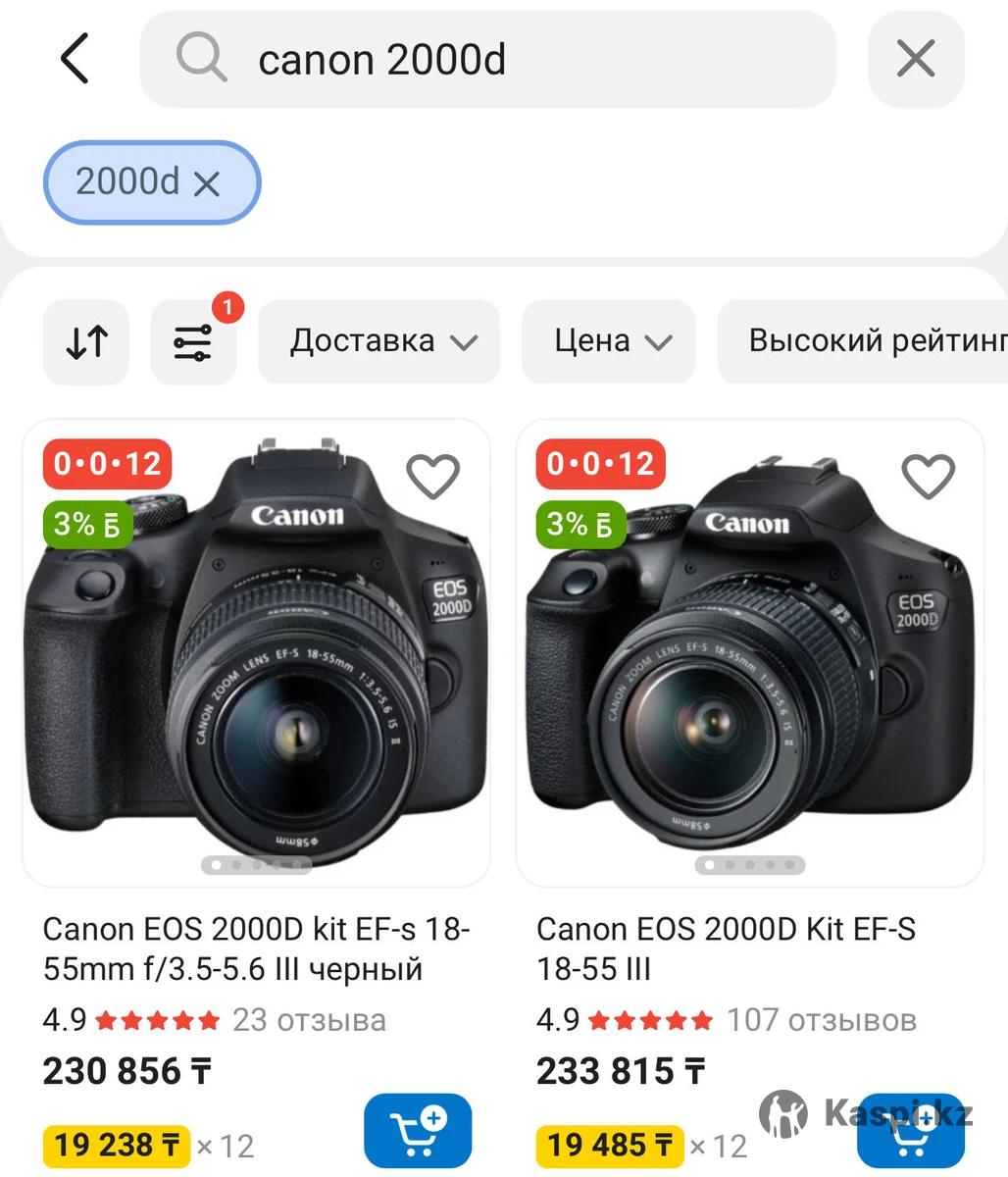Open Canon EOS 2000D kit EF-s черный product
This screenshot has height=1177, width=1008.
pos(257,948)
